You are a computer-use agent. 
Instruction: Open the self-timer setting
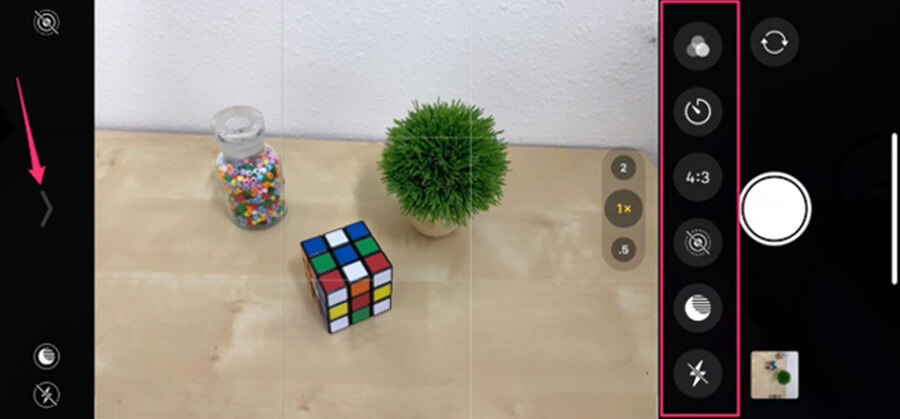tap(697, 113)
